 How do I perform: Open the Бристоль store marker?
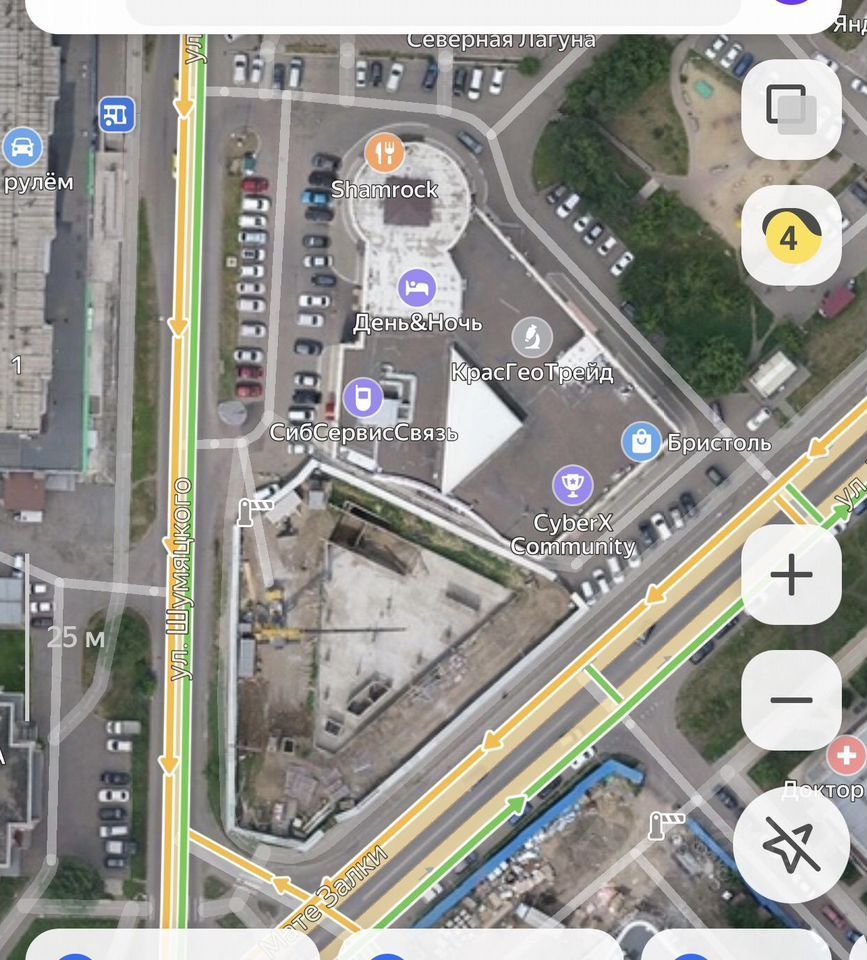(640, 442)
